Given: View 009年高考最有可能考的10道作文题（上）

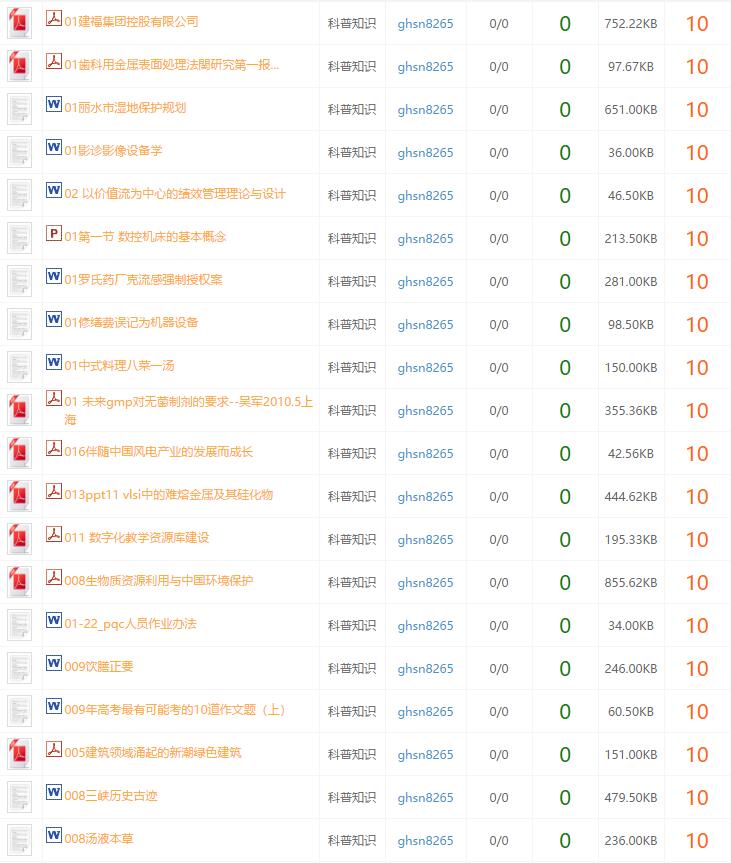Looking at the screenshot, I should pyautogui.click(x=174, y=710).
